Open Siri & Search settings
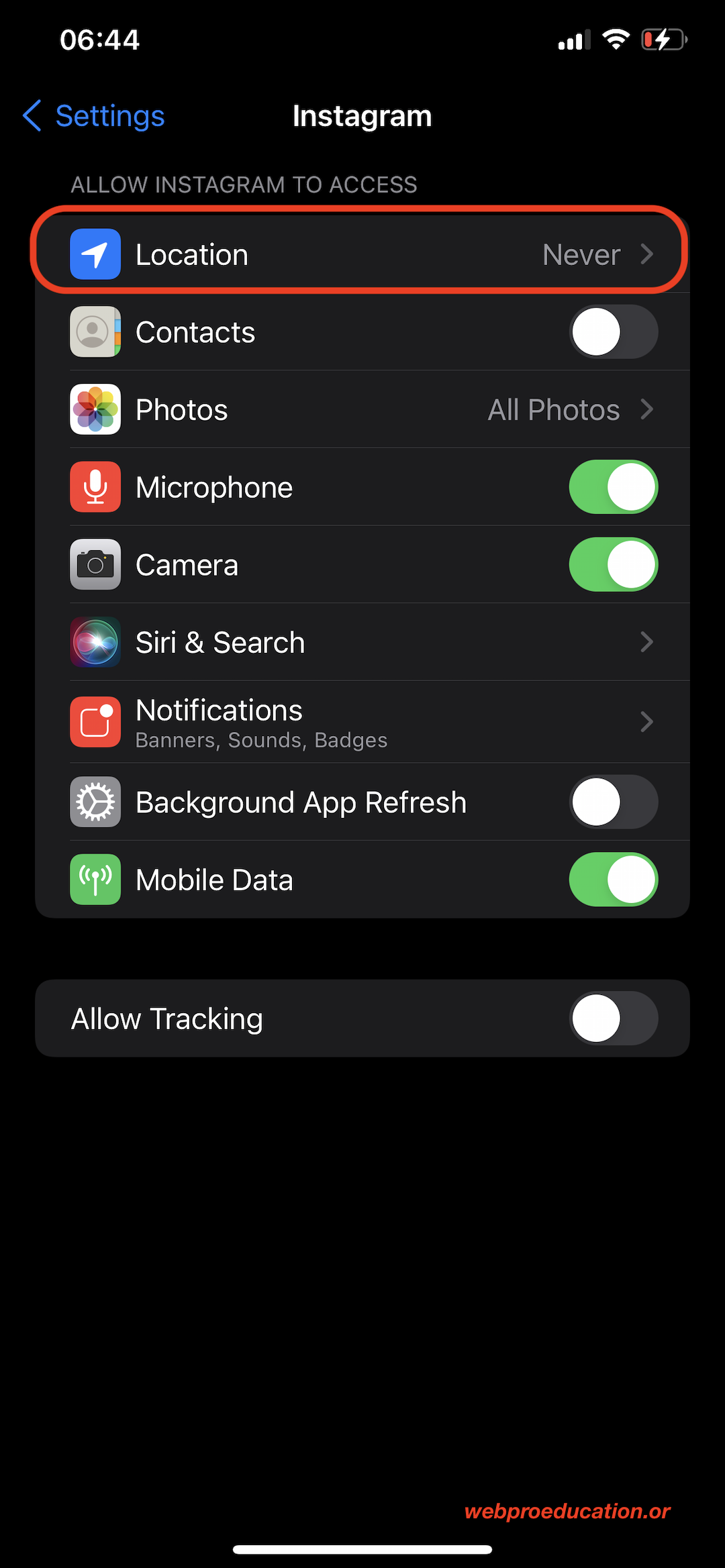Screen dimensions: 725x1568 (x=362, y=642)
